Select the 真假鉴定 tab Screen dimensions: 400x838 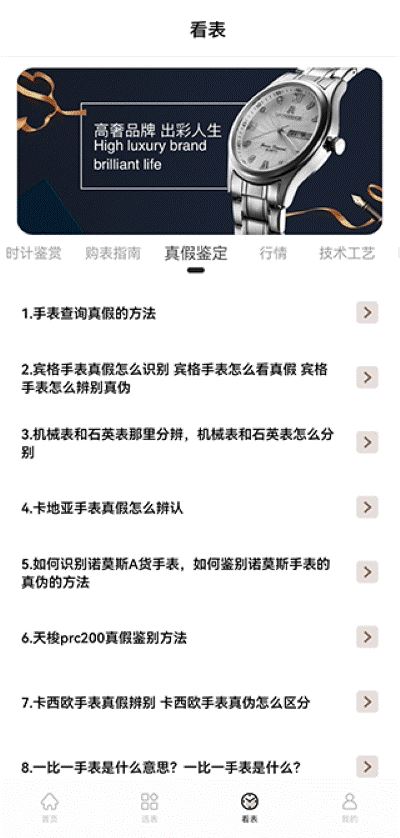(196, 253)
